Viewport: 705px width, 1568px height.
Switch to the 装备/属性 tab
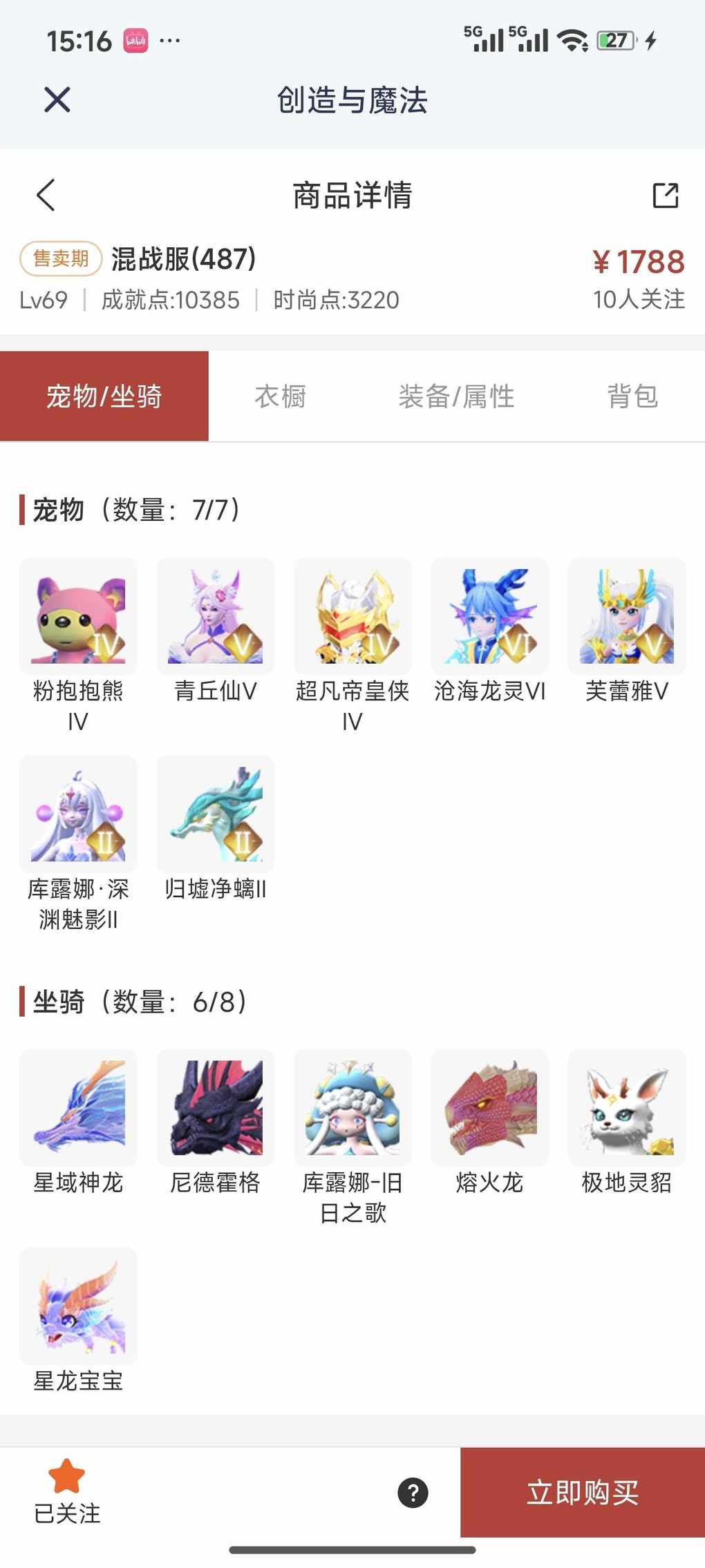coord(456,396)
